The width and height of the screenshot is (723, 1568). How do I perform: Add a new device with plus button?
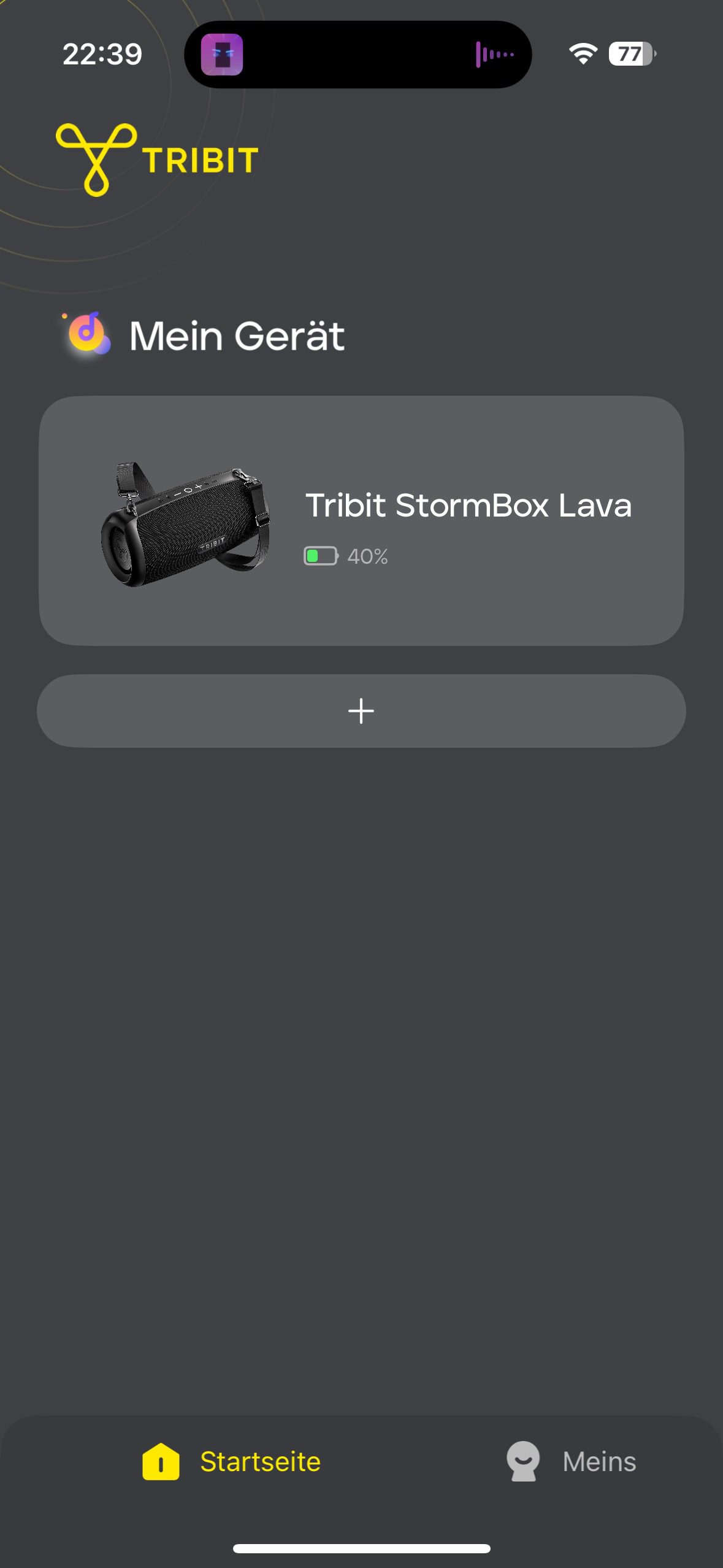click(x=361, y=711)
